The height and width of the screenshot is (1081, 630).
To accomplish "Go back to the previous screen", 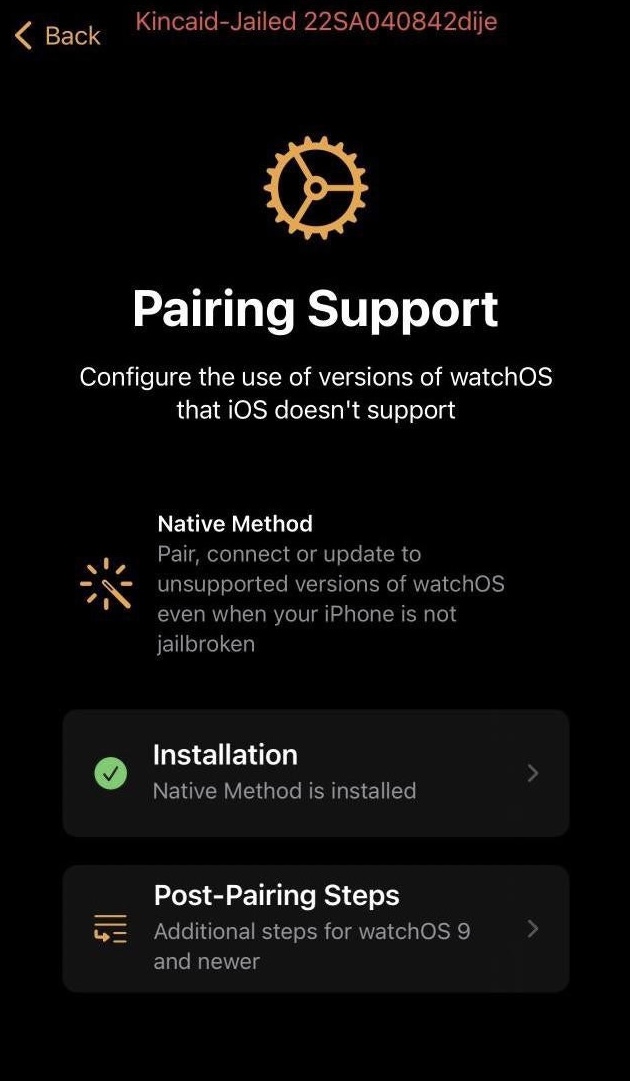I will 57,36.
